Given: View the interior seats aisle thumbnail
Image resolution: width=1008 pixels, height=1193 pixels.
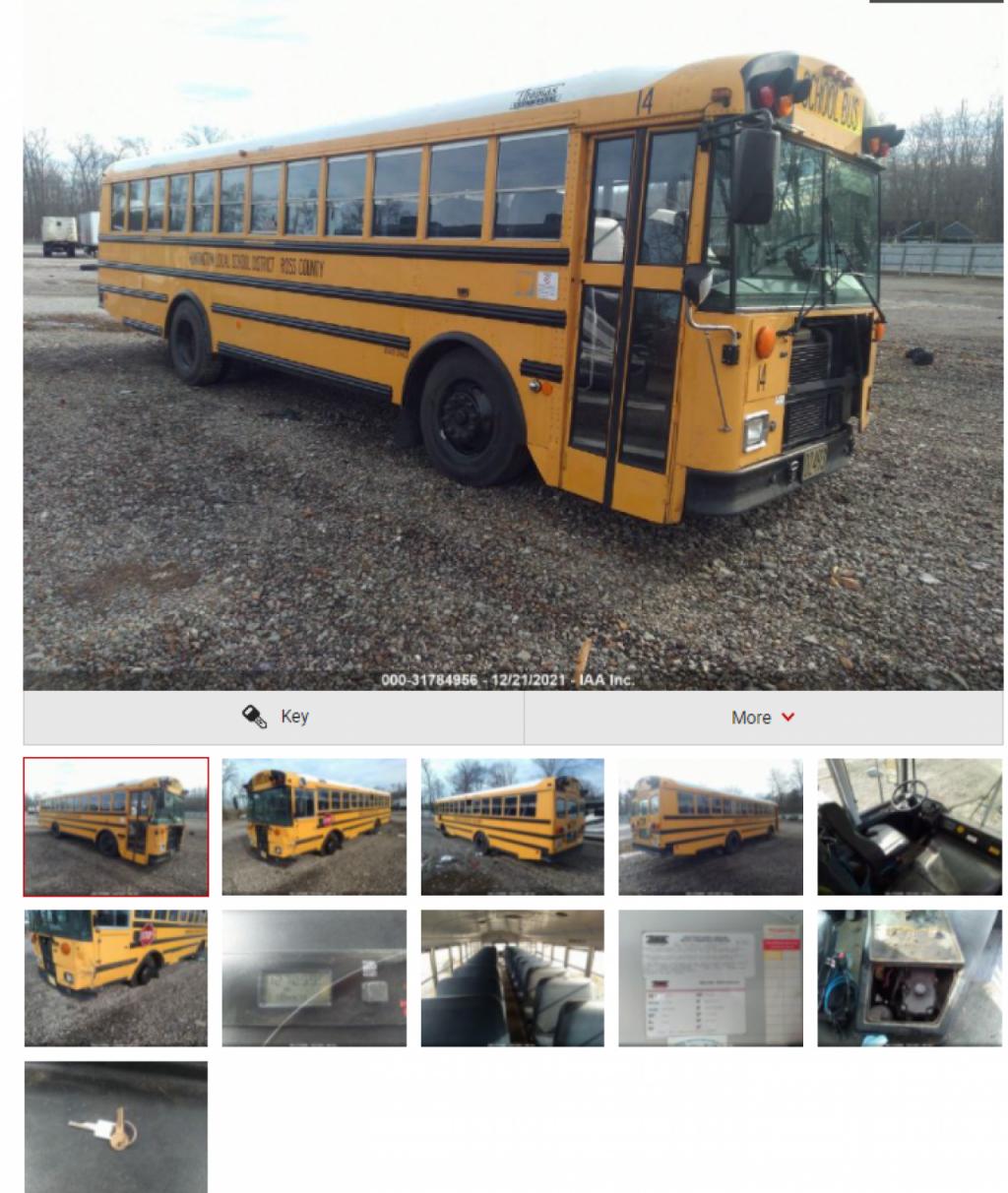Looking at the screenshot, I should pos(512,977).
